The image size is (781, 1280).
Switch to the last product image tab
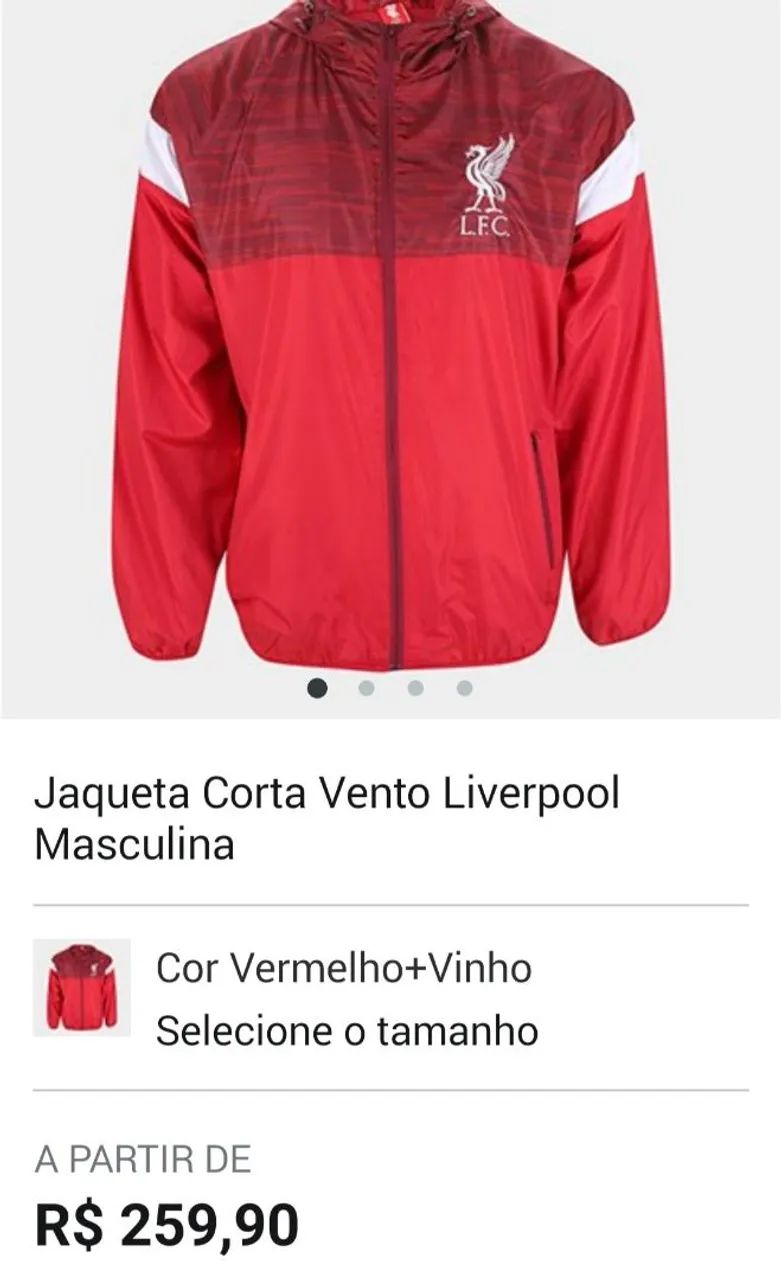[x=464, y=688]
